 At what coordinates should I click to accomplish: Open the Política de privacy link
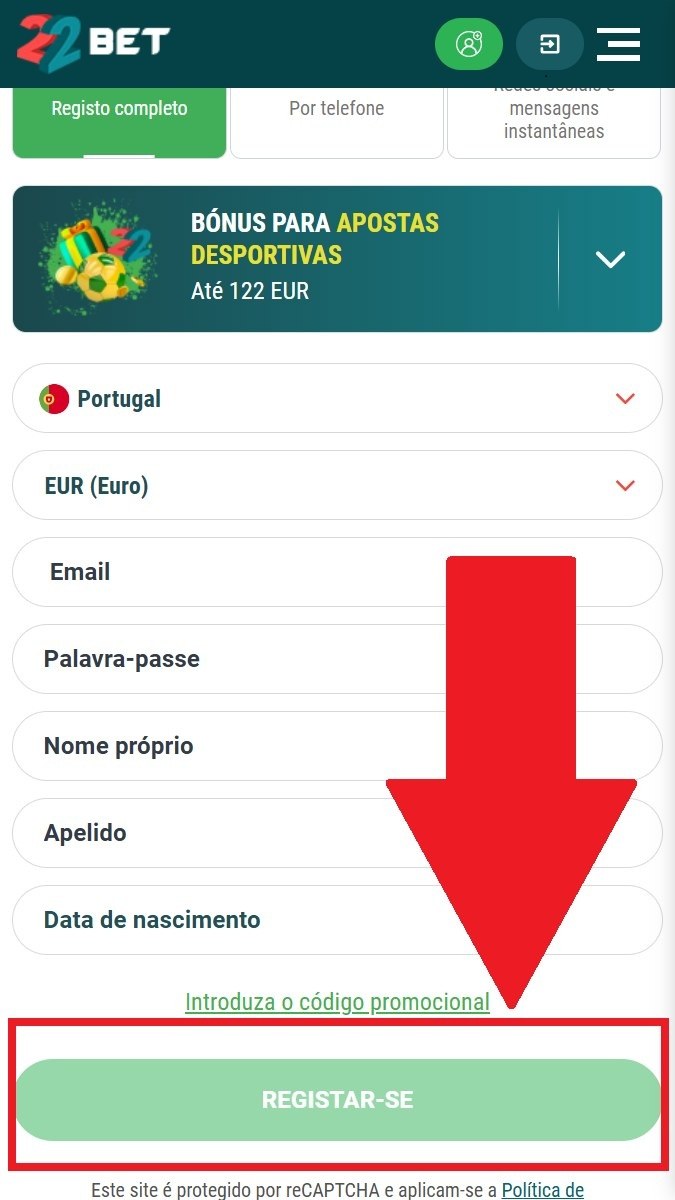pos(542,1190)
